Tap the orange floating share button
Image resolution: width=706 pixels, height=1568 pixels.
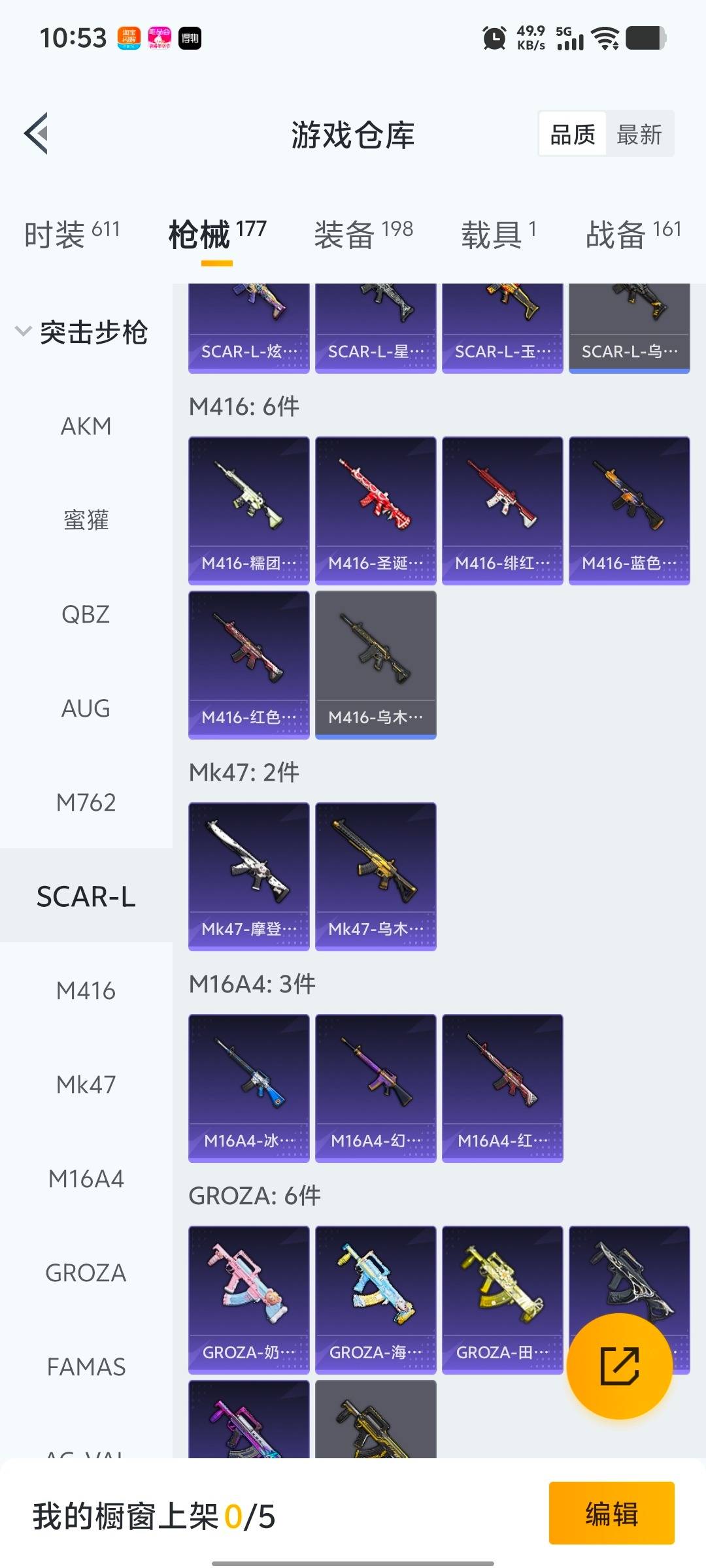tap(619, 1366)
